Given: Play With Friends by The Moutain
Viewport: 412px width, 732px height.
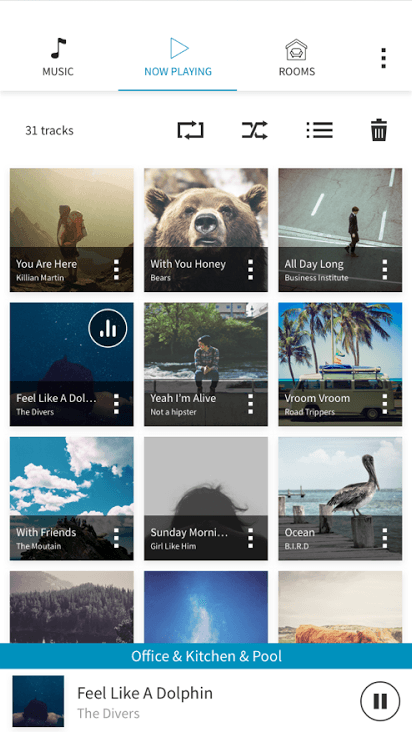Looking at the screenshot, I should click(72, 499).
